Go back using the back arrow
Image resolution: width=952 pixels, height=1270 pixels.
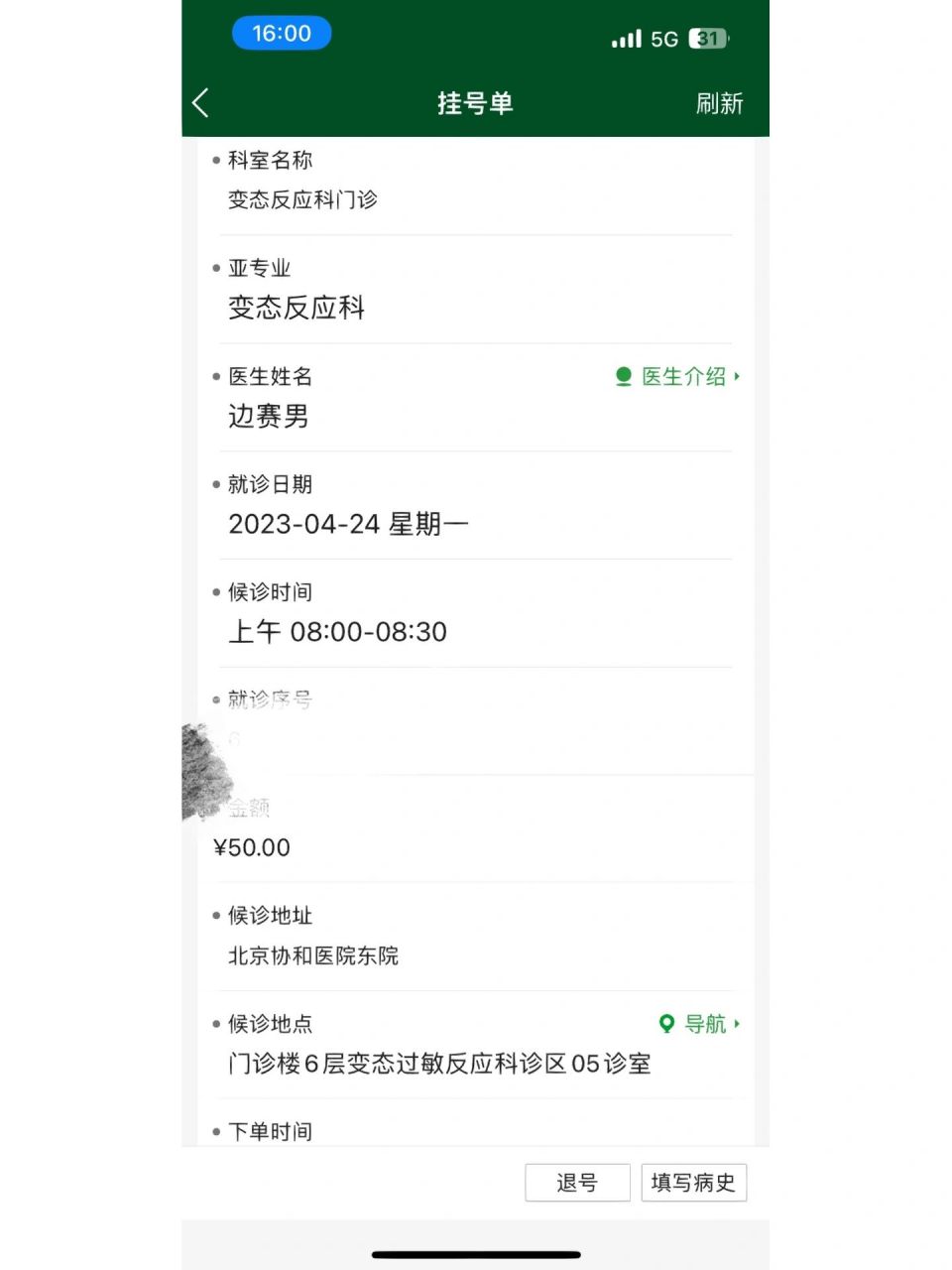tap(201, 102)
